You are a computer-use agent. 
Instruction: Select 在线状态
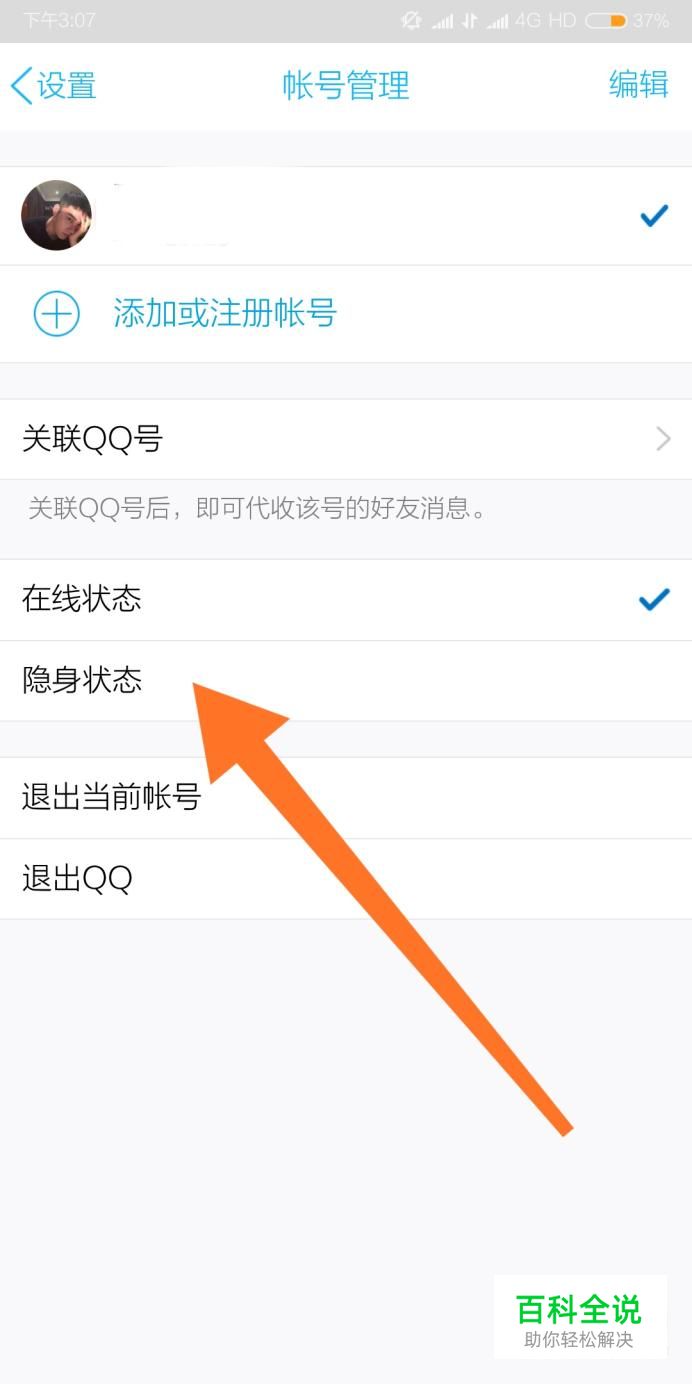point(346,600)
